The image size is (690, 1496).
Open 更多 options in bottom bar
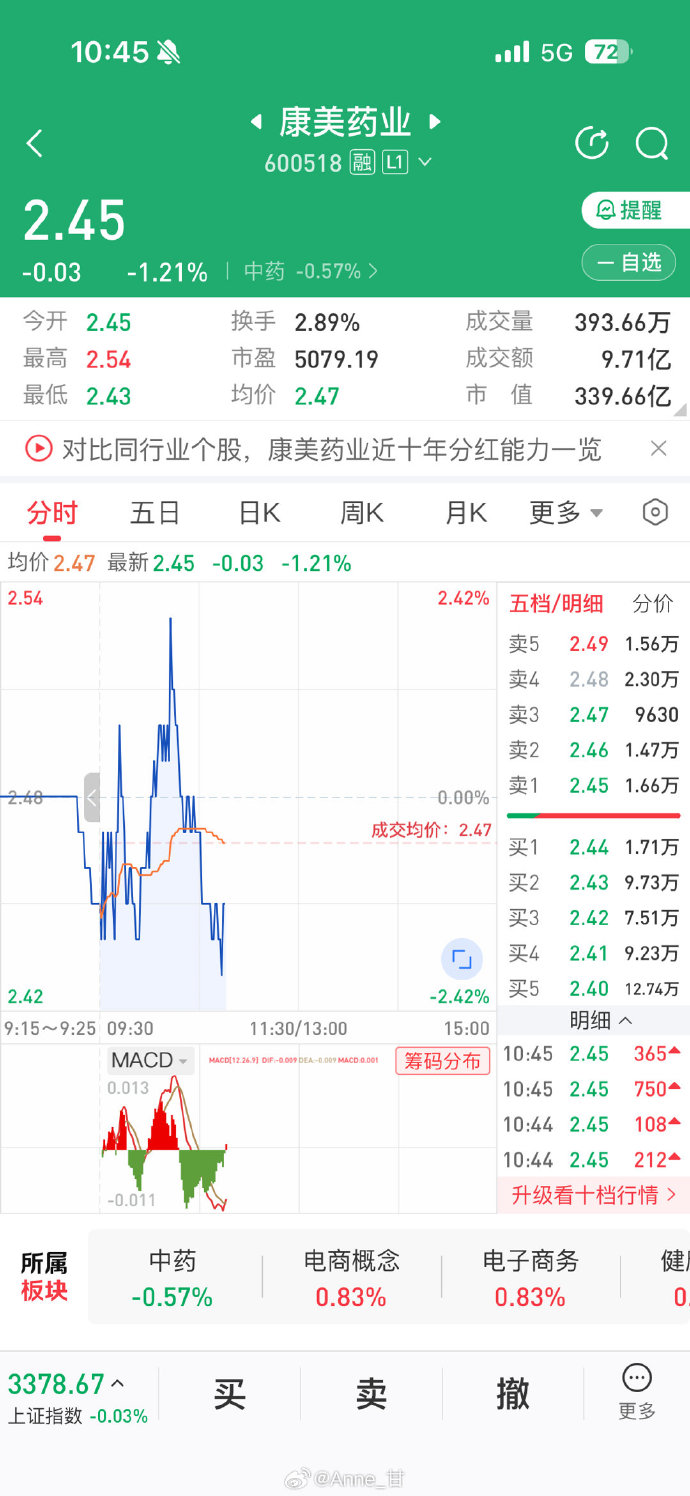(x=637, y=1392)
